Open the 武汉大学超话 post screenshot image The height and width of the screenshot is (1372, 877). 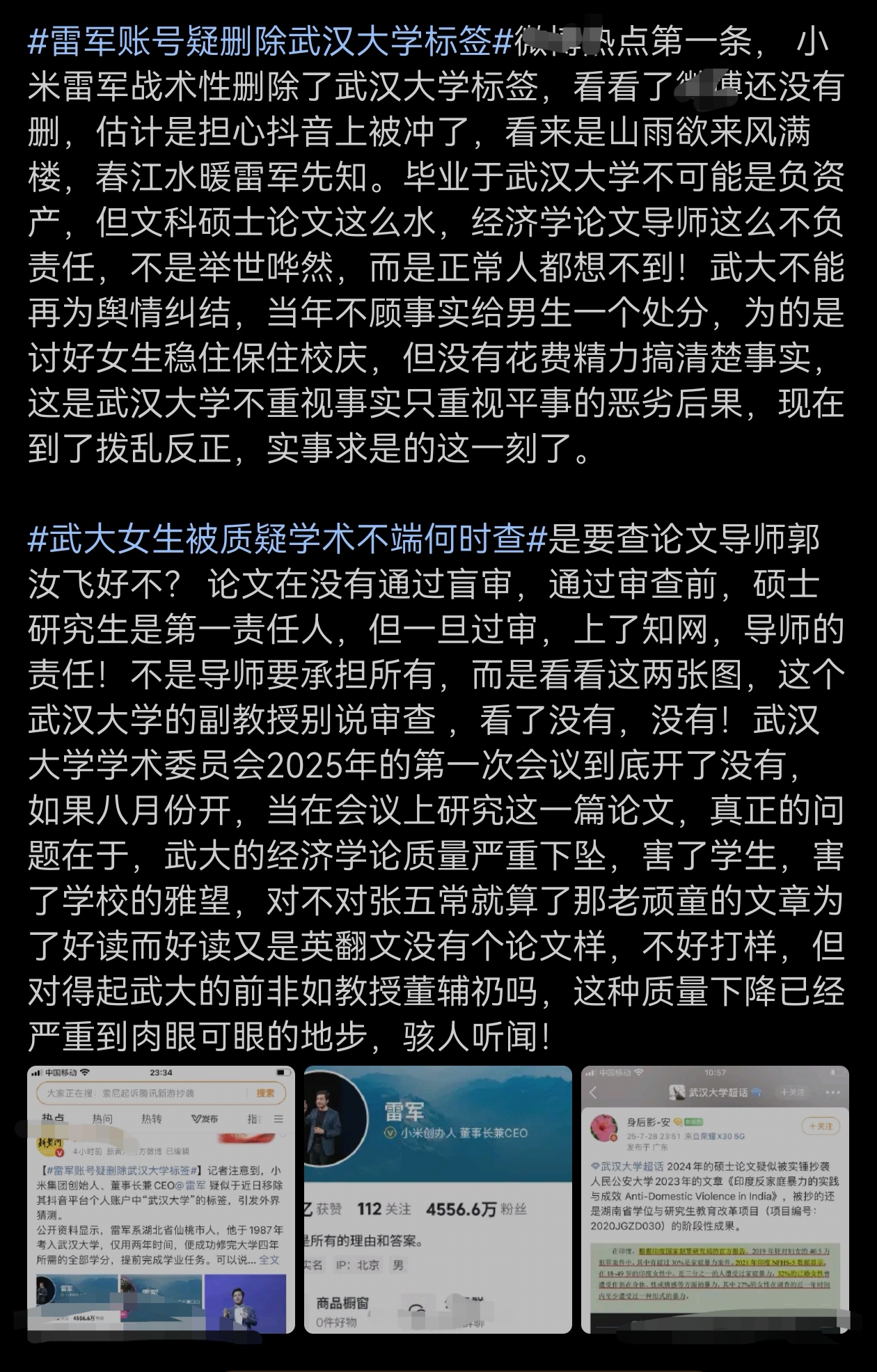[x=714, y=1199]
